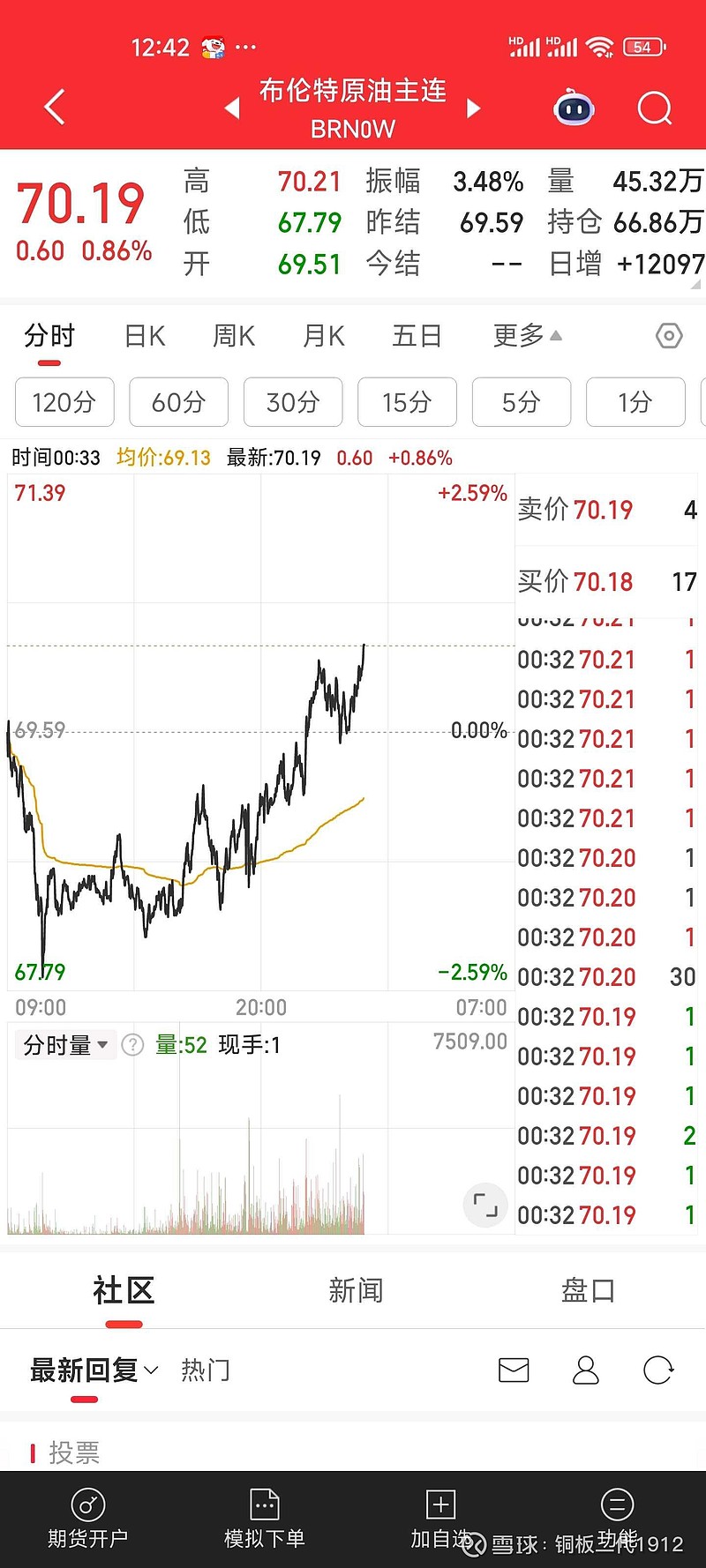The image size is (706, 1568).
Task: Tap the AI assistant robot icon
Action: coord(574,108)
